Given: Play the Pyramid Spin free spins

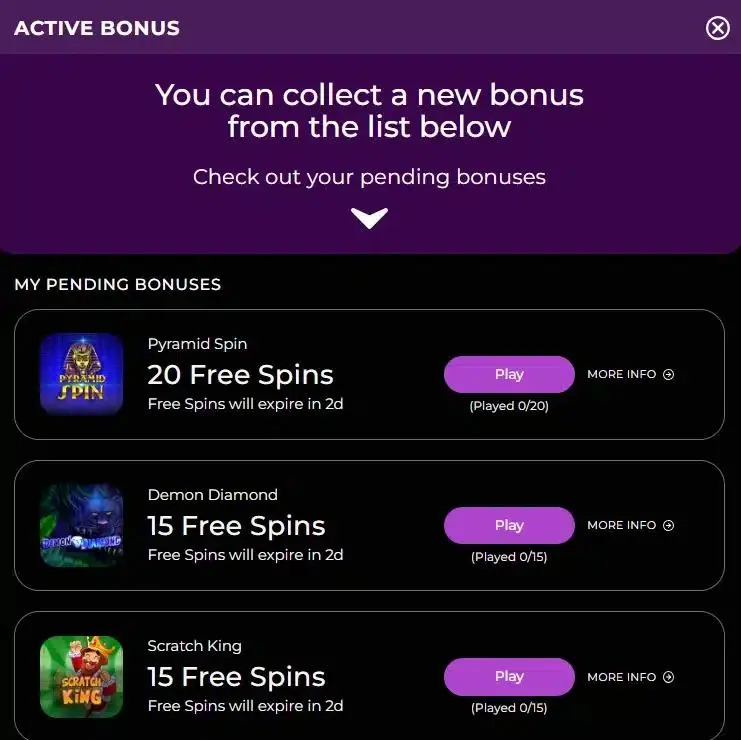Looking at the screenshot, I should point(509,374).
